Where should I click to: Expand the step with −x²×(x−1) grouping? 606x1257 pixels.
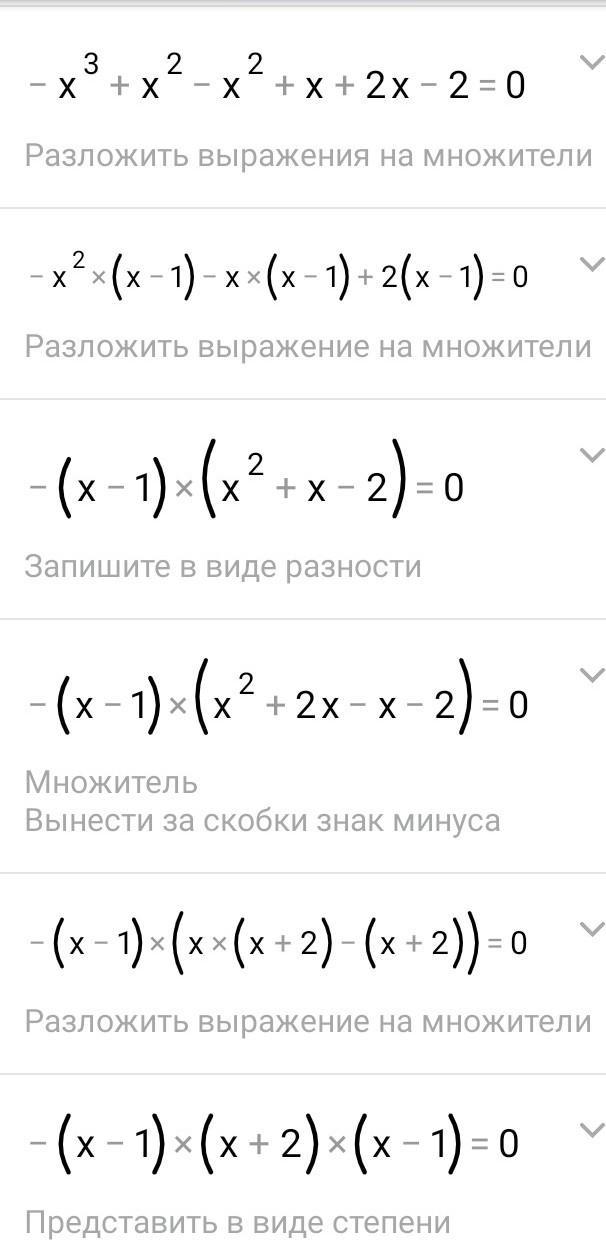click(x=590, y=265)
